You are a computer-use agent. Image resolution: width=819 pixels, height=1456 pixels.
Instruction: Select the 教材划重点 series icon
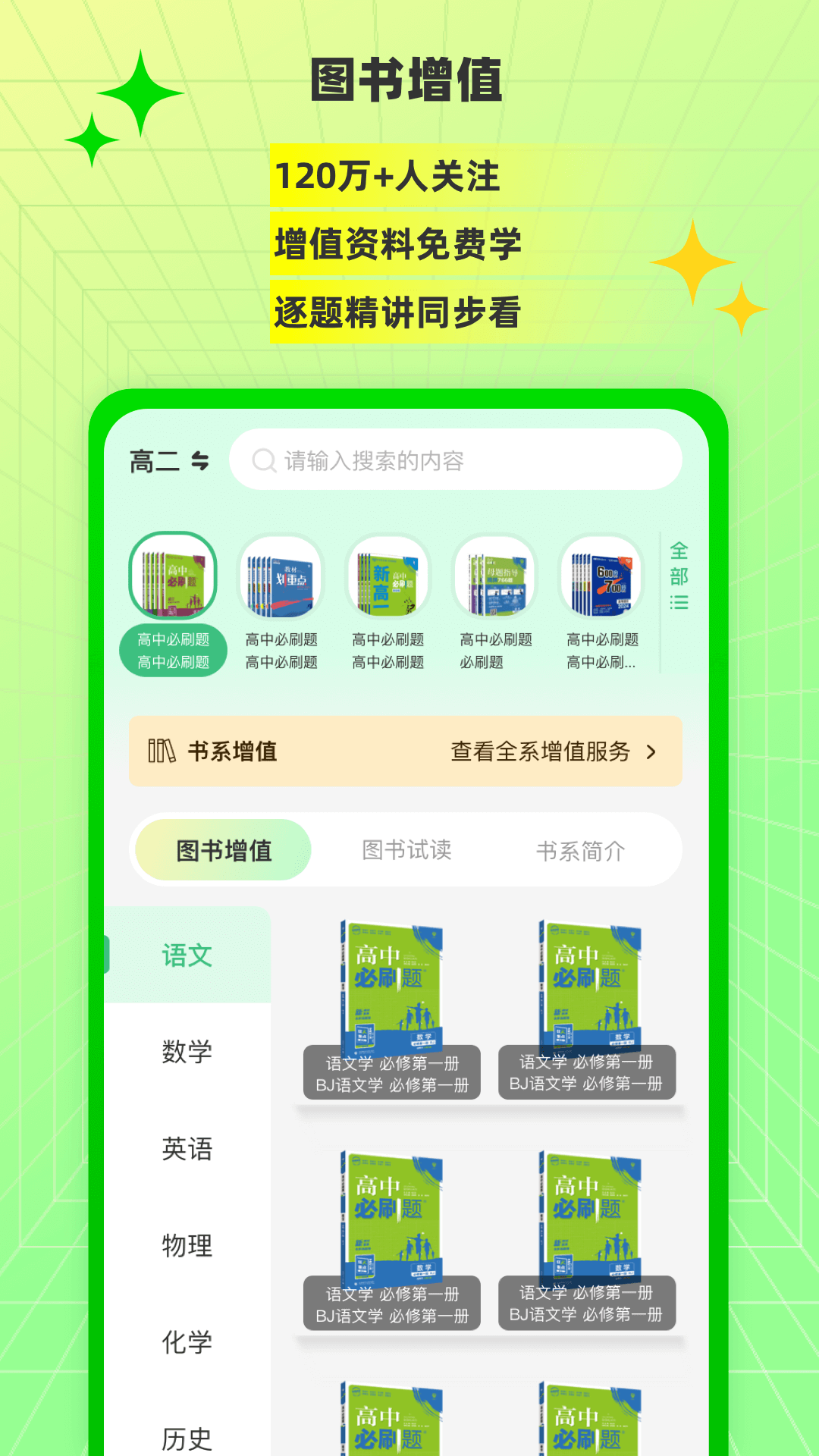click(x=279, y=579)
